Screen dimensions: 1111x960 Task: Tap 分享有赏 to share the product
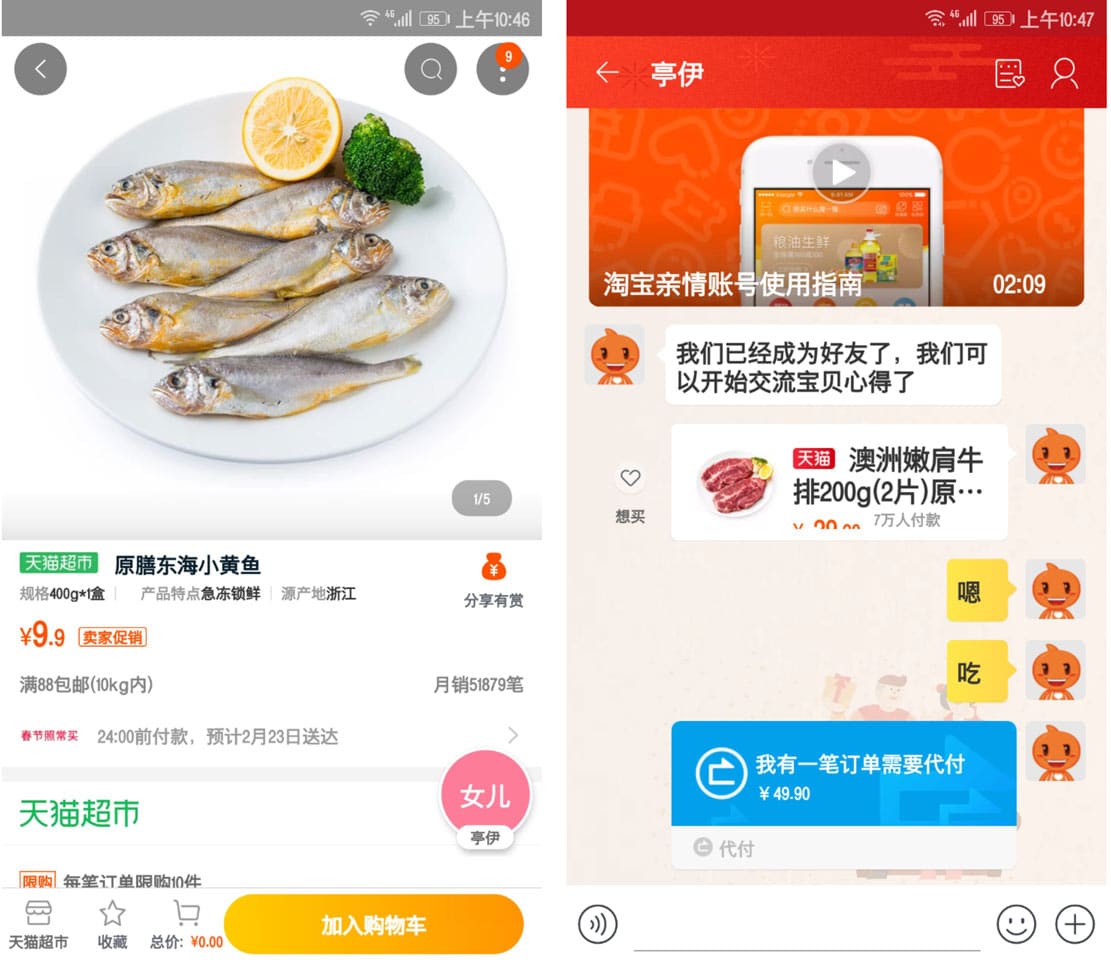point(493,583)
